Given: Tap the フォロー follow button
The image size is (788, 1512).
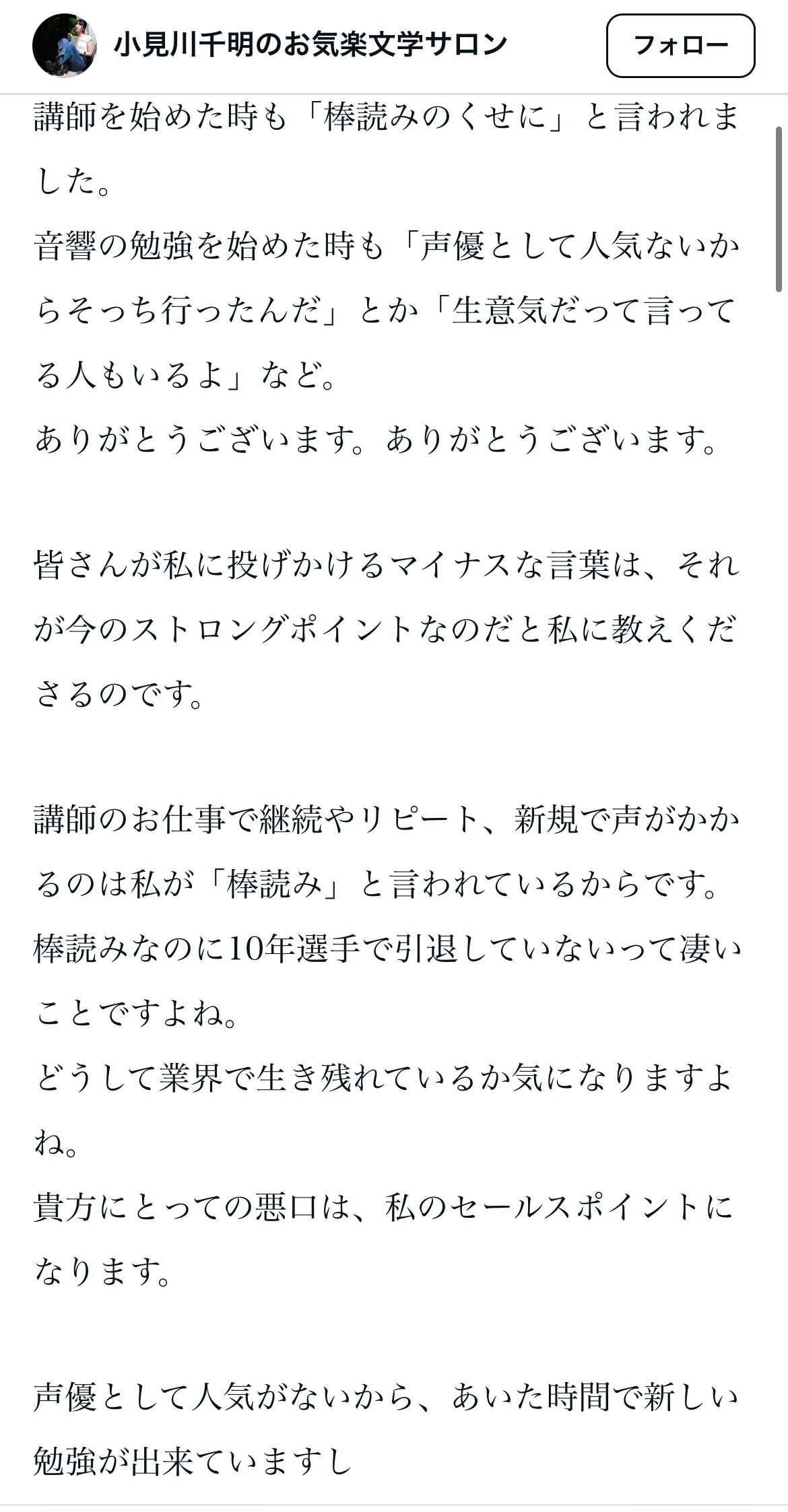Looking at the screenshot, I should [680, 45].
